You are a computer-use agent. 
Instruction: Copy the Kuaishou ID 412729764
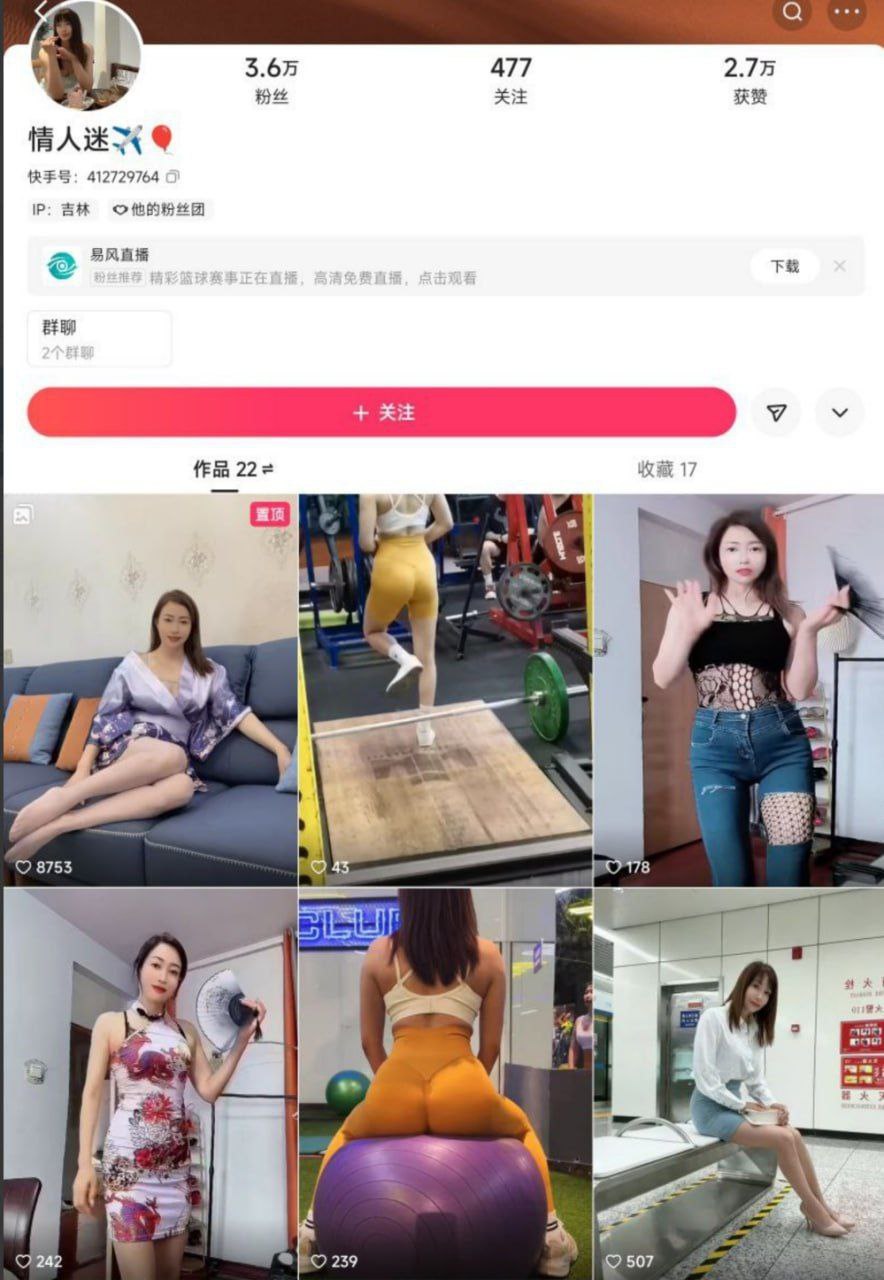point(172,177)
